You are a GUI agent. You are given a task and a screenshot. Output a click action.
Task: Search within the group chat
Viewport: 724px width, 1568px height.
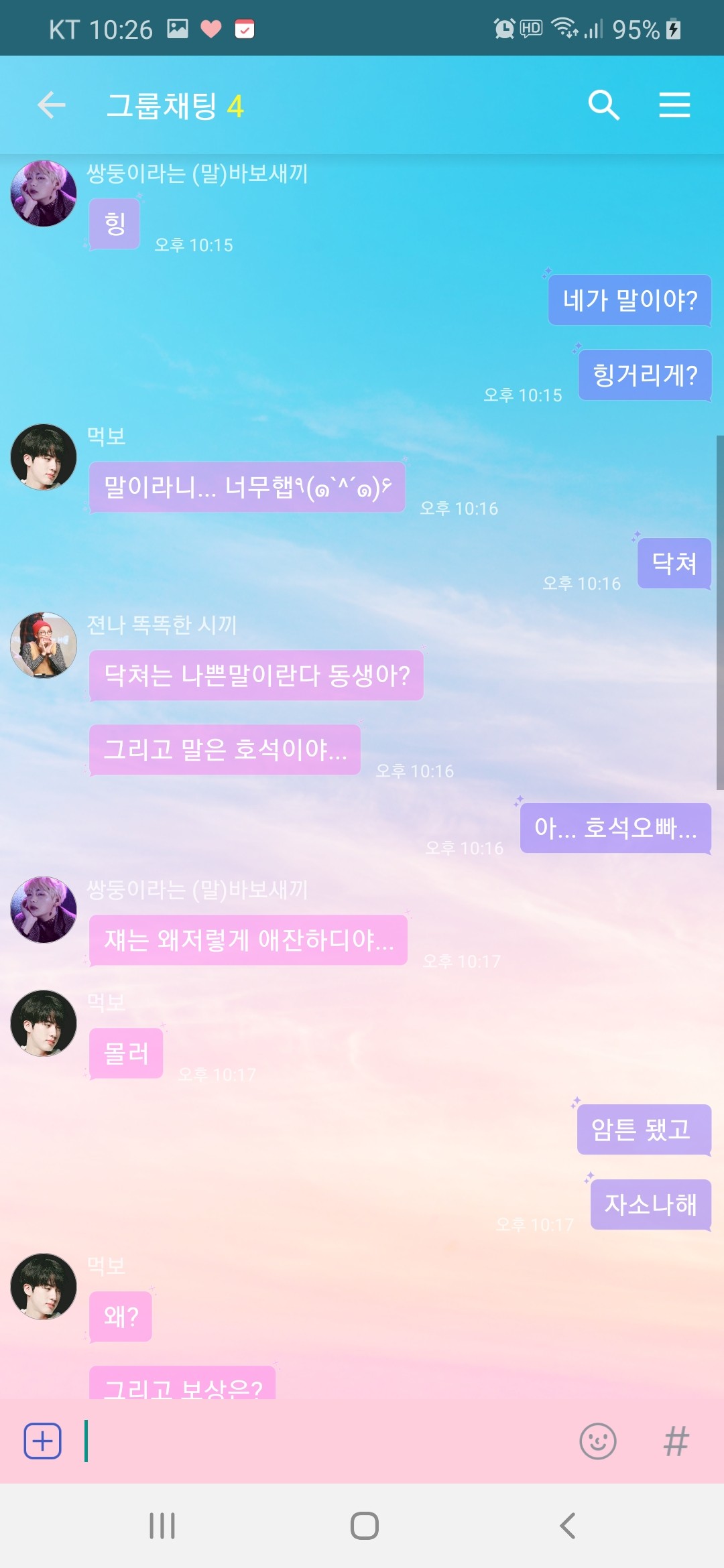[603, 105]
